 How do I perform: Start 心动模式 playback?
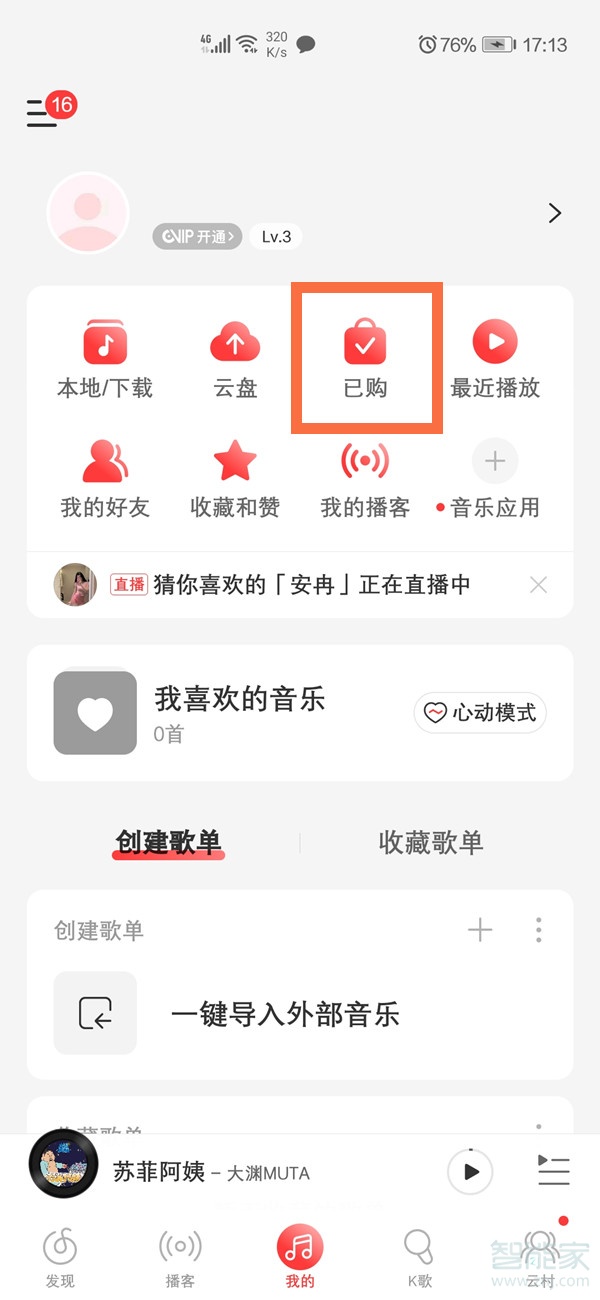[480, 713]
